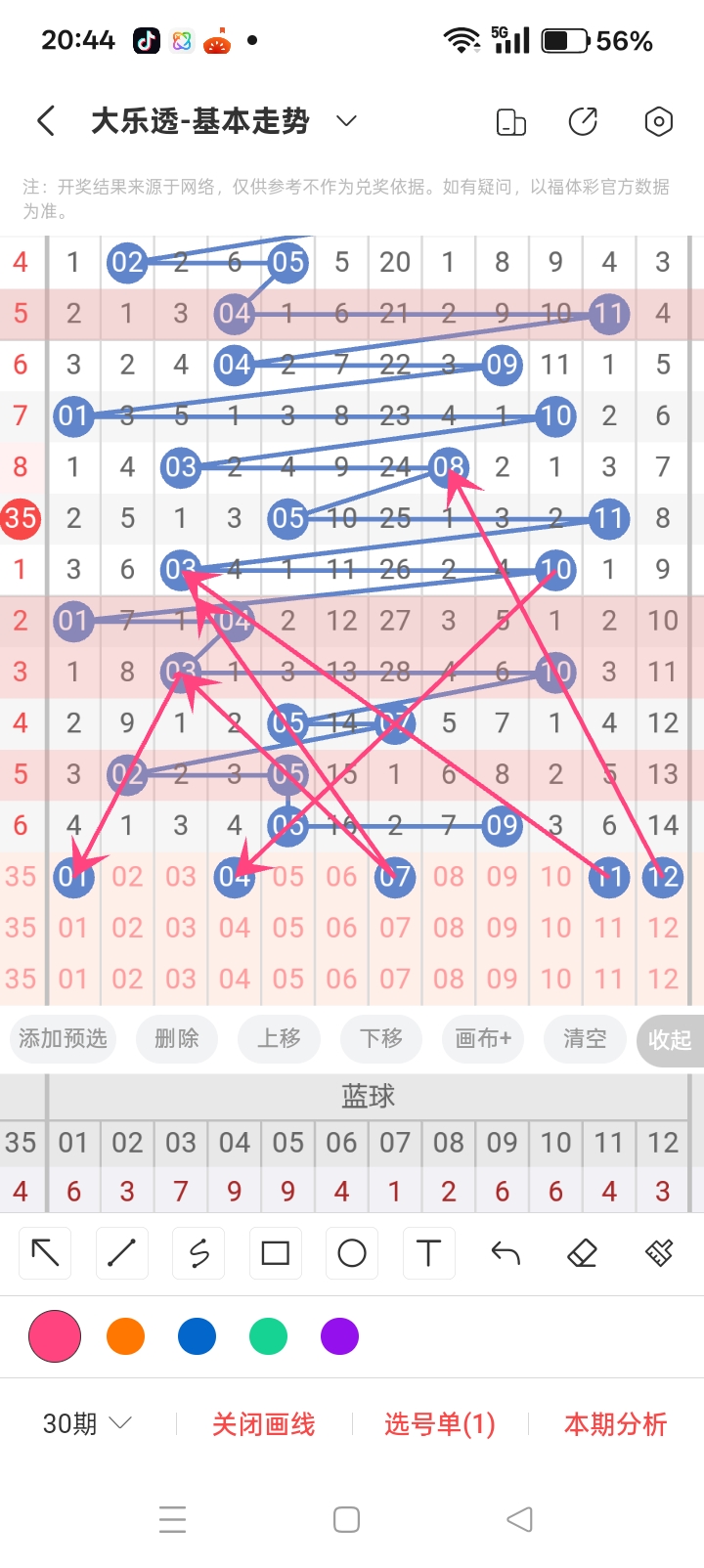Toggle 关闭画线 to stop drawing lines
This screenshot has width=704, height=1568.
click(x=262, y=1424)
